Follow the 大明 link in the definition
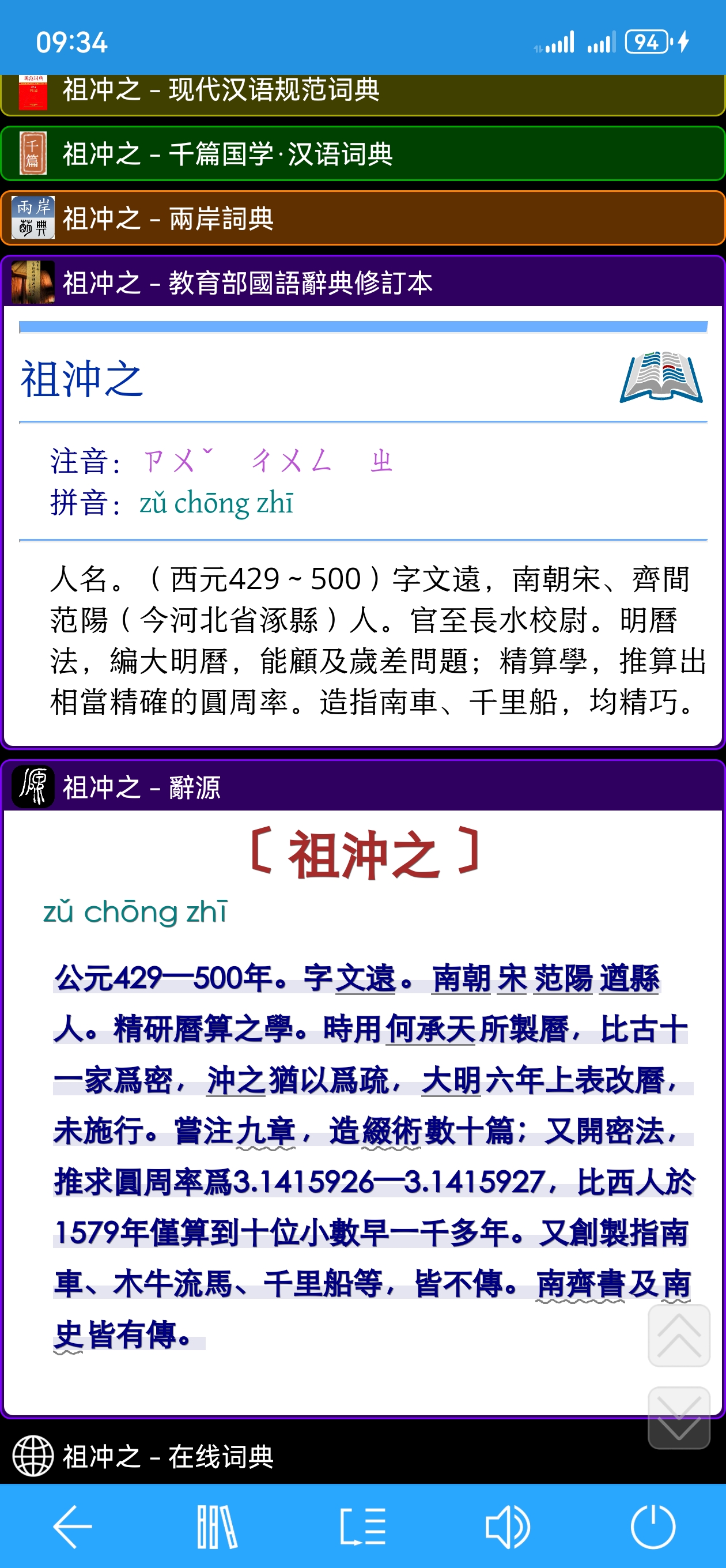The height and width of the screenshot is (1568, 726). 451,1081
